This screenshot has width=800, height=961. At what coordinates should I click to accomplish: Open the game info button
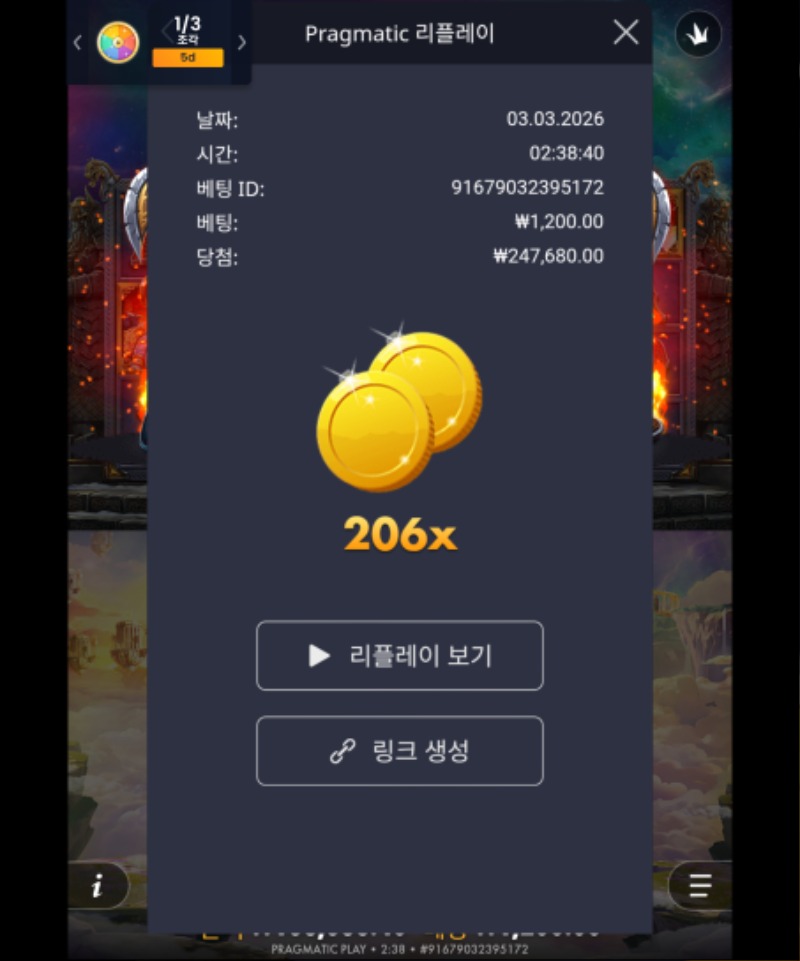click(98, 885)
